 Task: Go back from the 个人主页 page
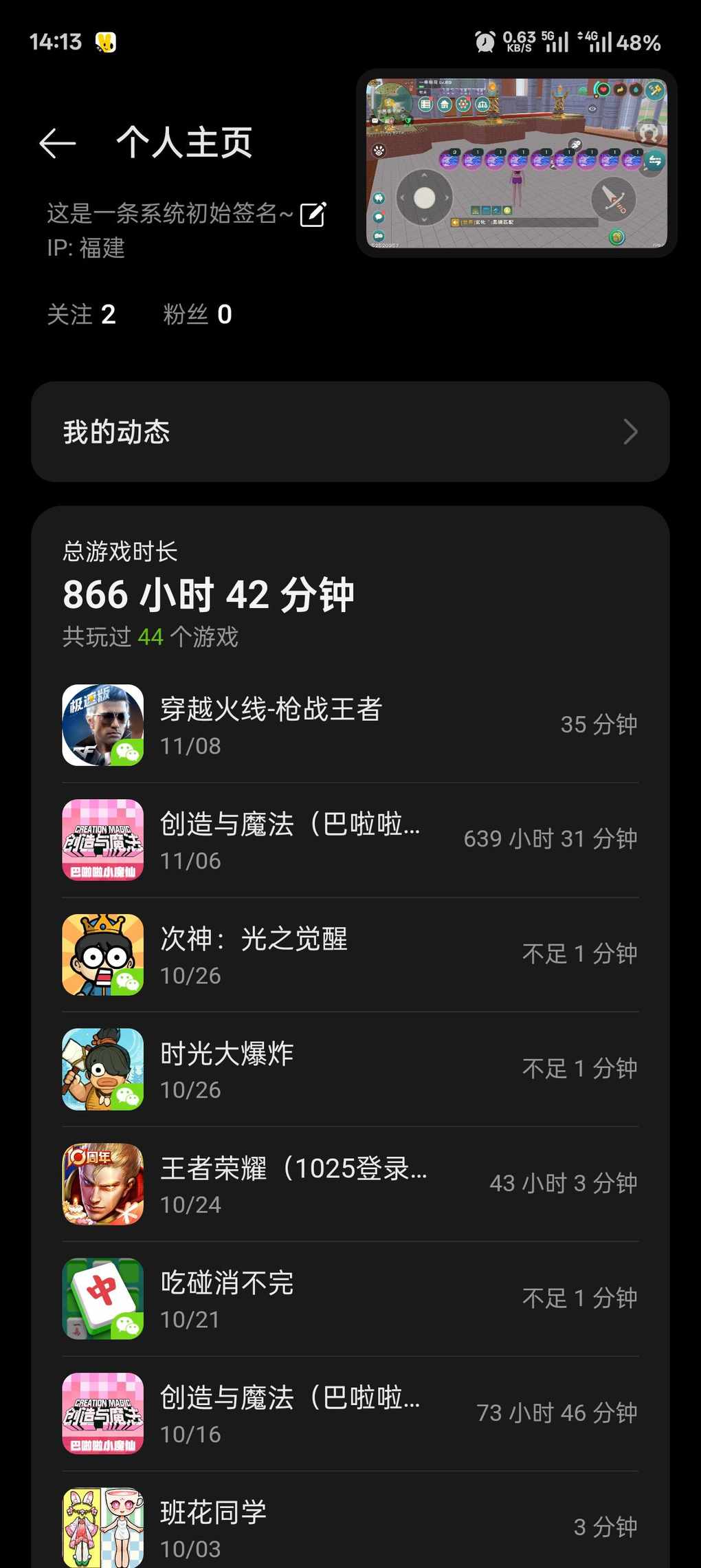coord(58,143)
